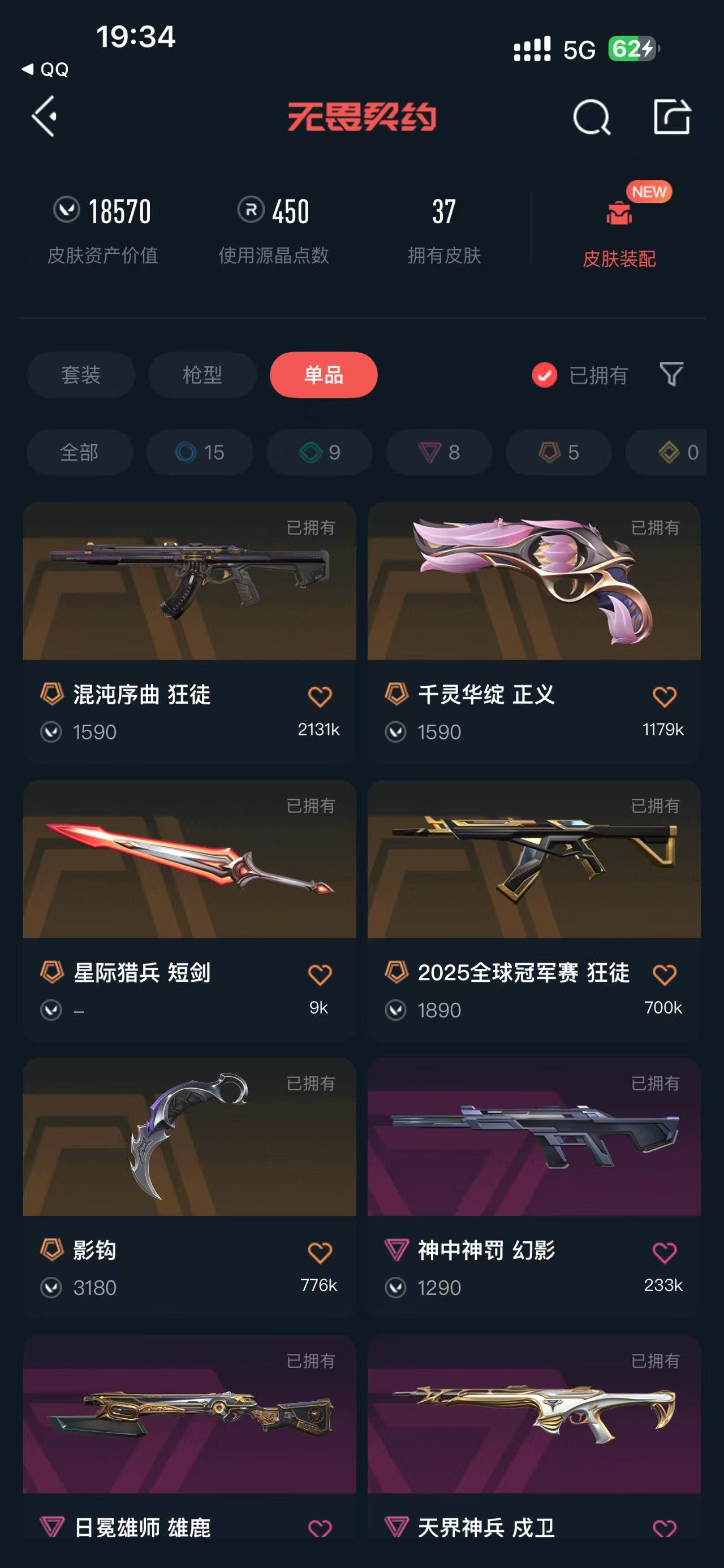
Task: Like the 2025全球冠军赛 狂徒 skin
Action: pos(664,974)
